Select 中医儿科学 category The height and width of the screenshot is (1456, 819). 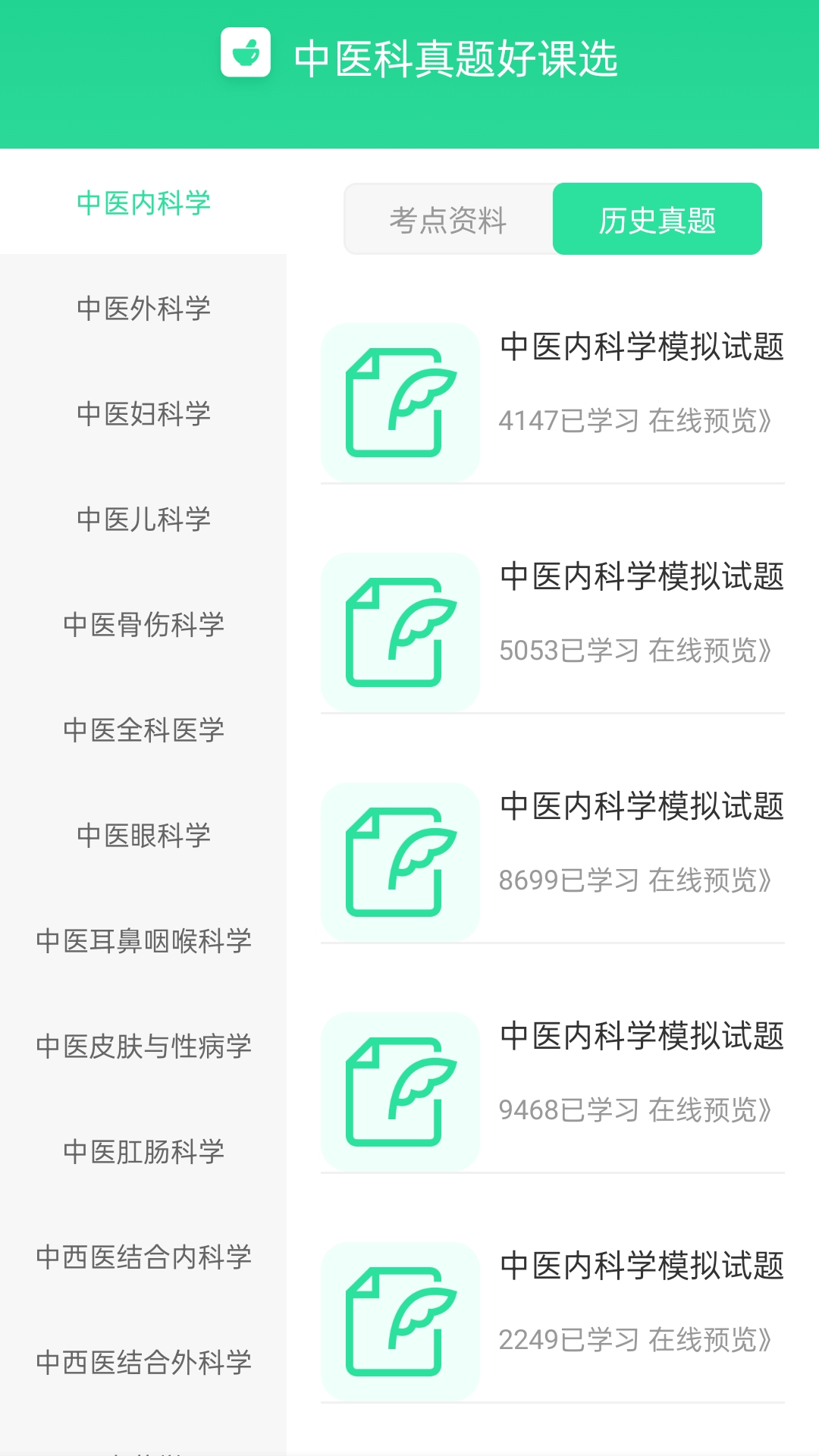pos(146,519)
